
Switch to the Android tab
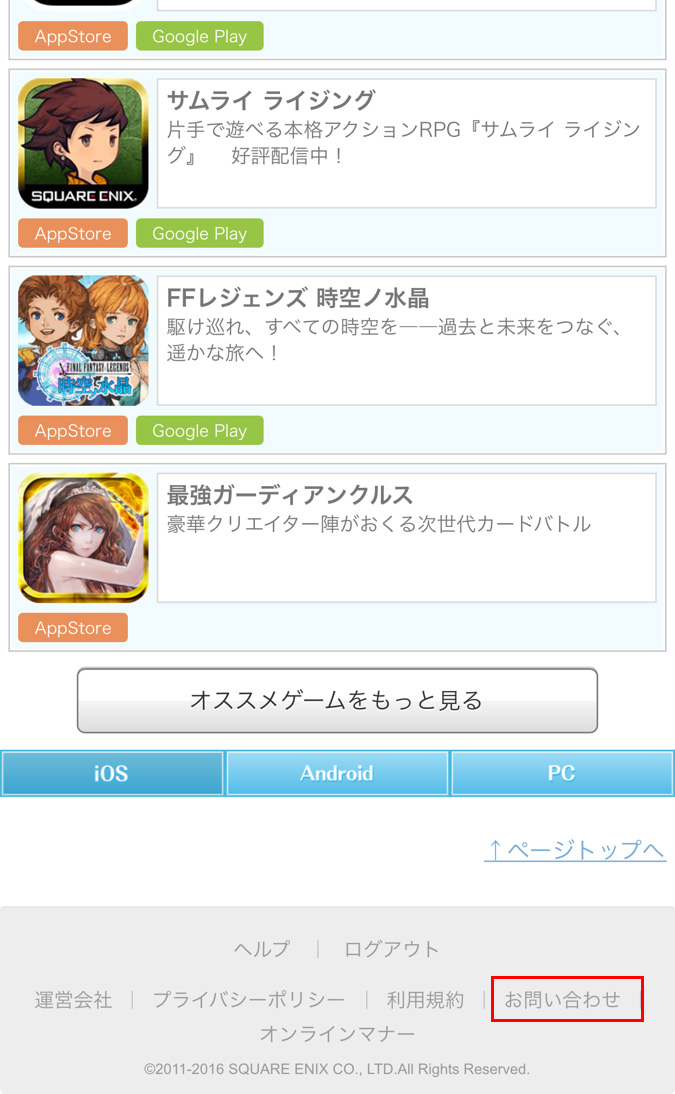(x=337, y=773)
